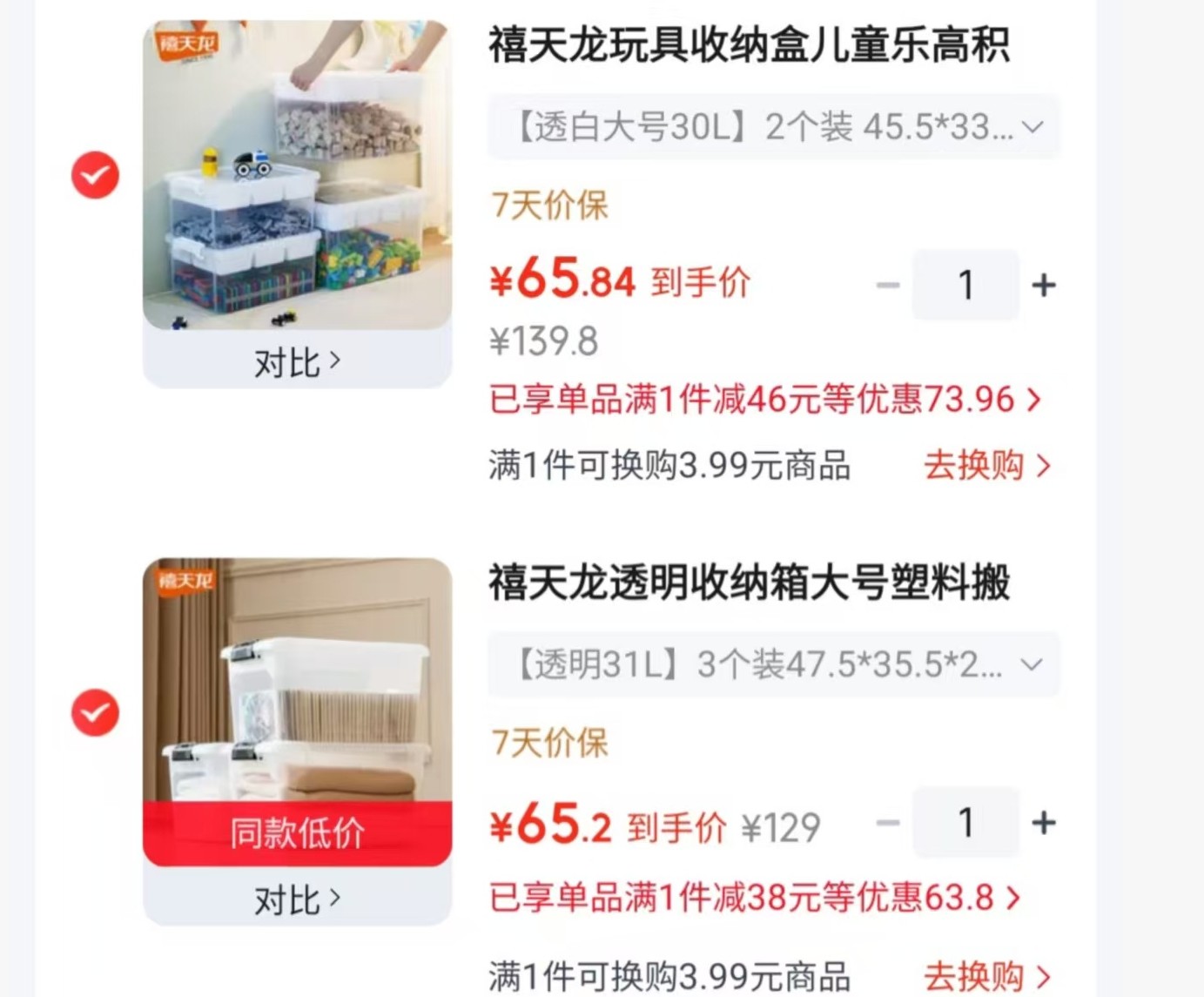Uncheck the 禧天龙透明收纳箱 item checkbox
The height and width of the screenshot is (997, 1204).
pyautogui.click(x=95, y=713)
